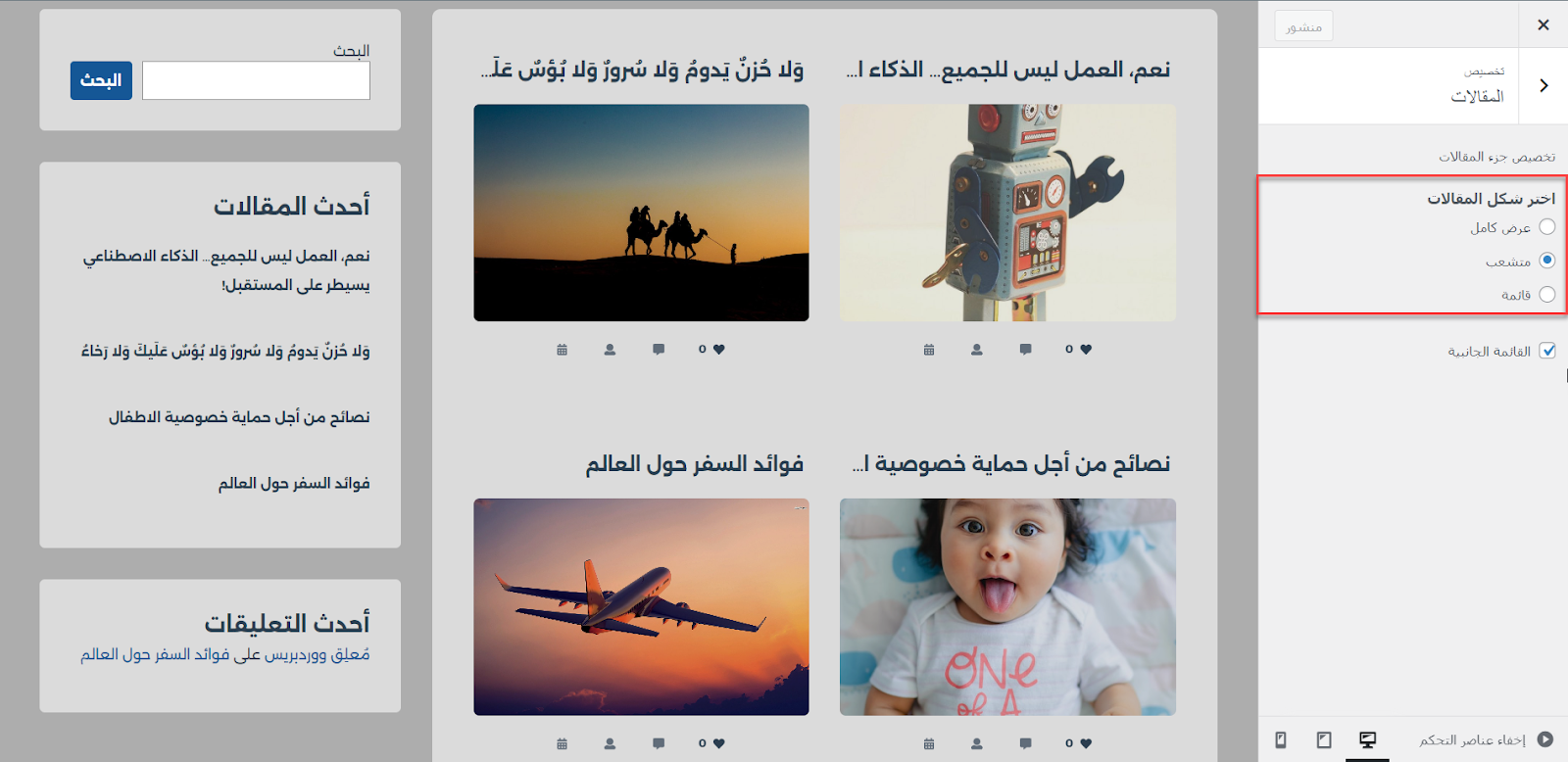Select متشعب layout option

click(1546, 261)
